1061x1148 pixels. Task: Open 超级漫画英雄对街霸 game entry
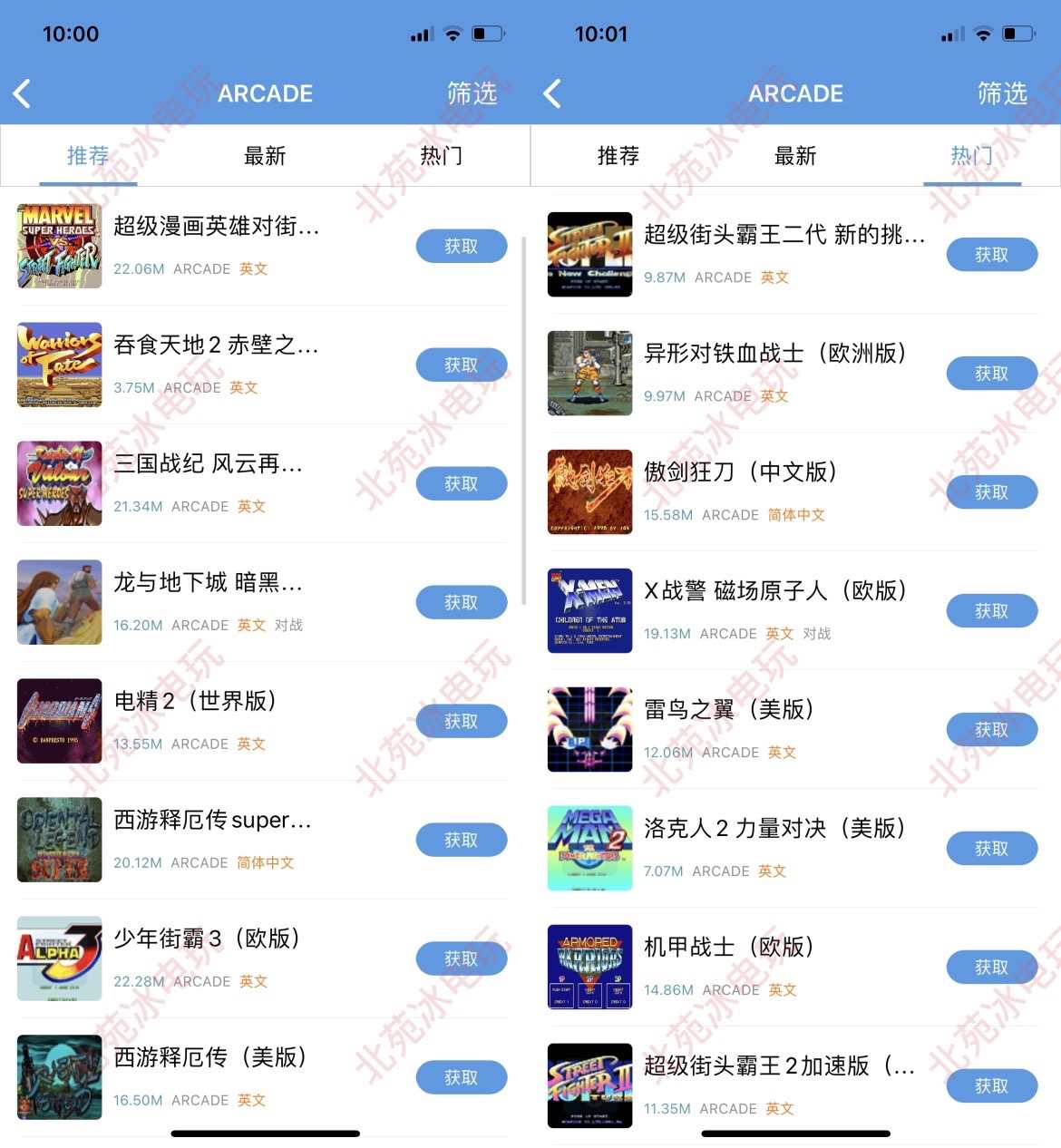pyautogui.click(x=216, y=227)
